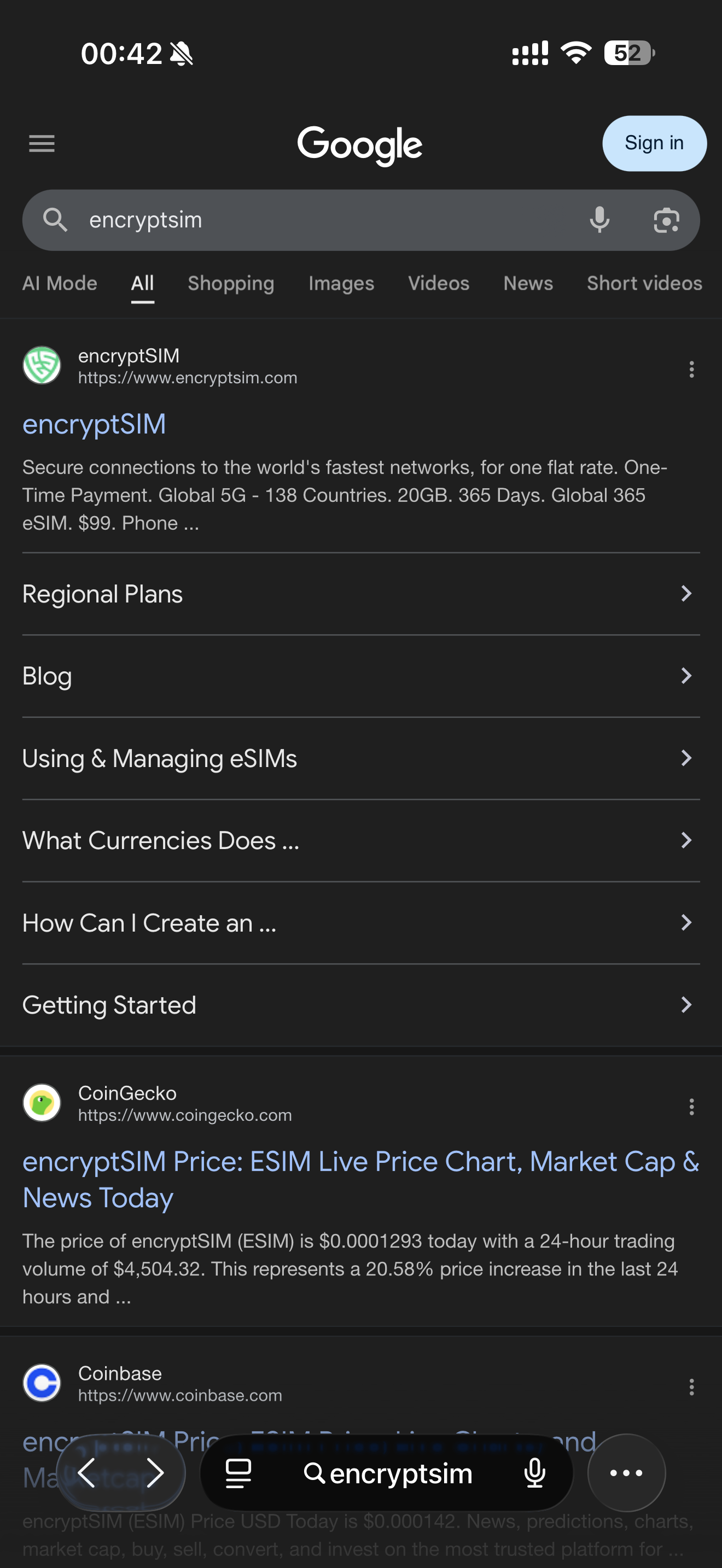The height and width of the screenshot is (1568, 722).
Task: Open Google Lens camera search
Action: click(x=666, y=220)
